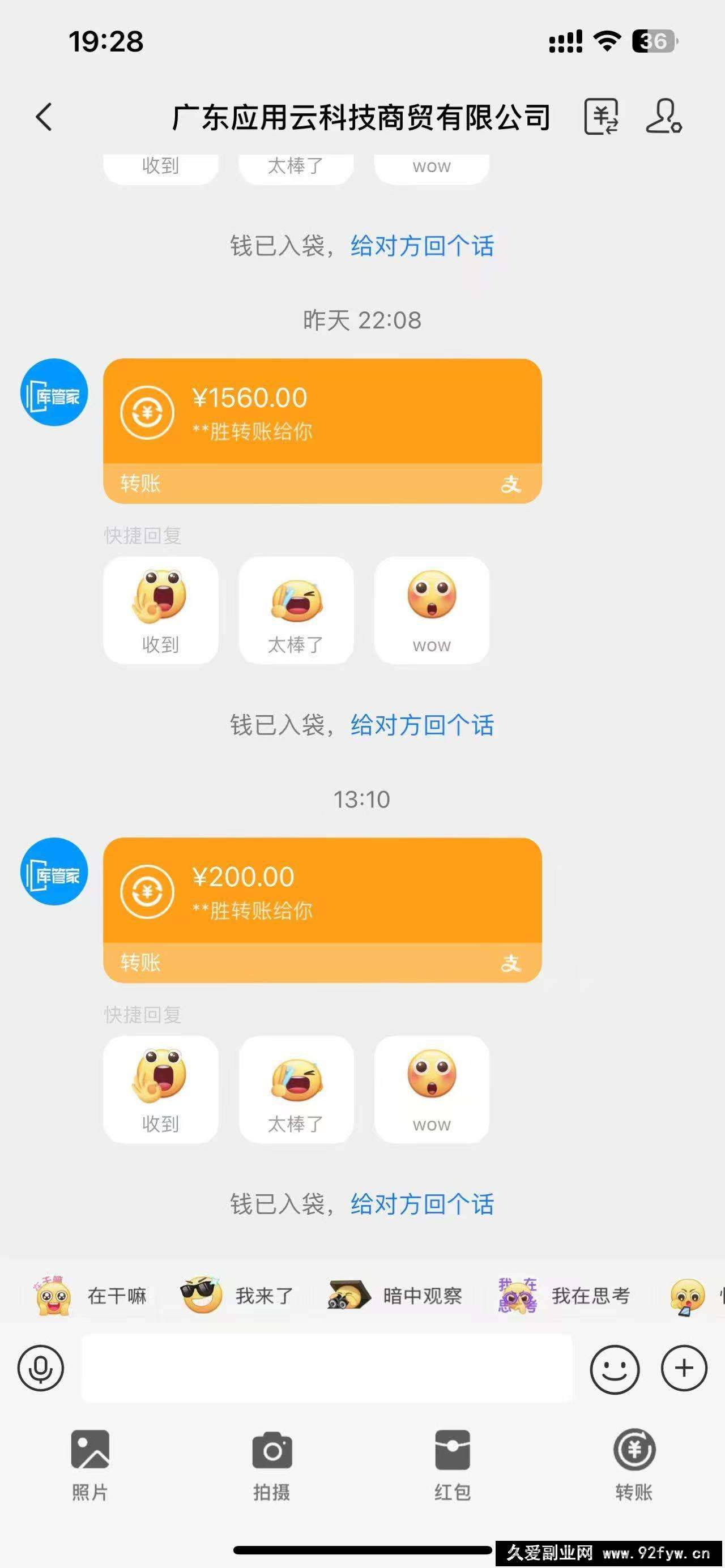Send the 我来了 sticker suggestion
Viewport: 725px width, 1568px height.
[237, 1295]
